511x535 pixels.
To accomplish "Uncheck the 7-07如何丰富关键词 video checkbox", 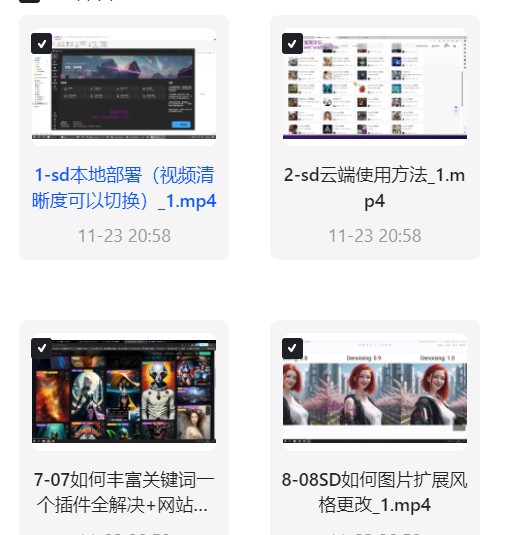I will [x=42, y=348].
